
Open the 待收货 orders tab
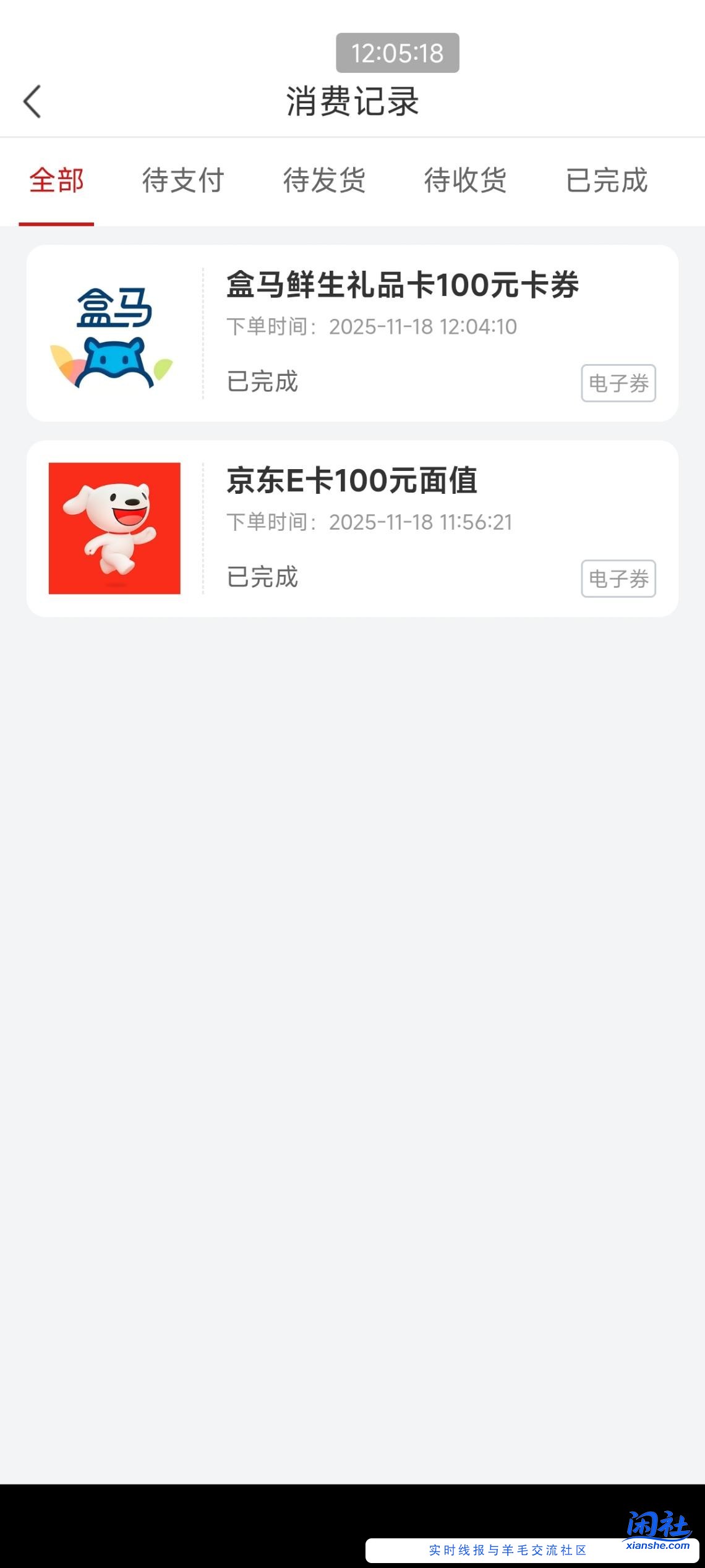pos(466,181)
